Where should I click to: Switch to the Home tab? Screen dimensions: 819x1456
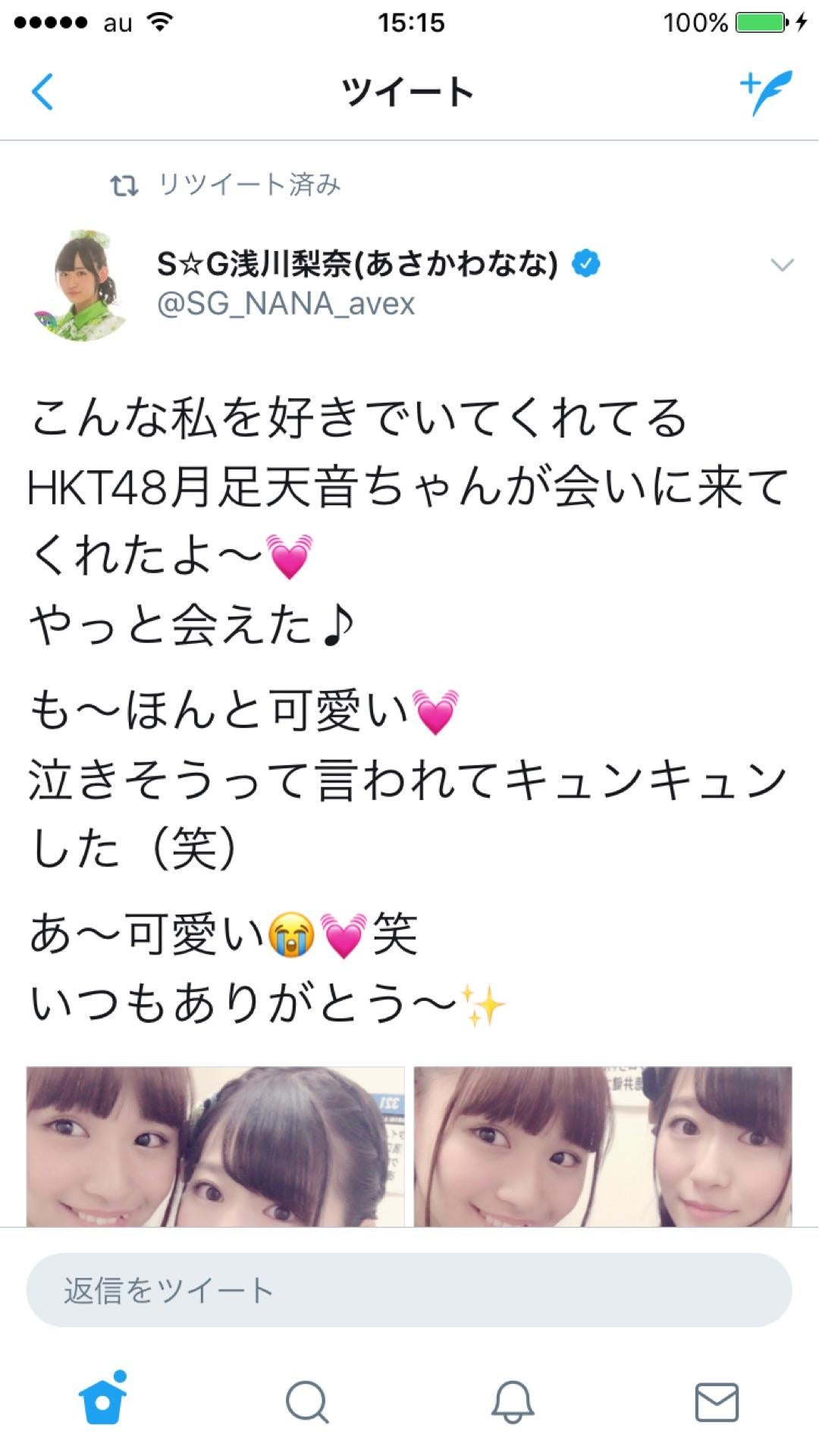click(102, 1400)
